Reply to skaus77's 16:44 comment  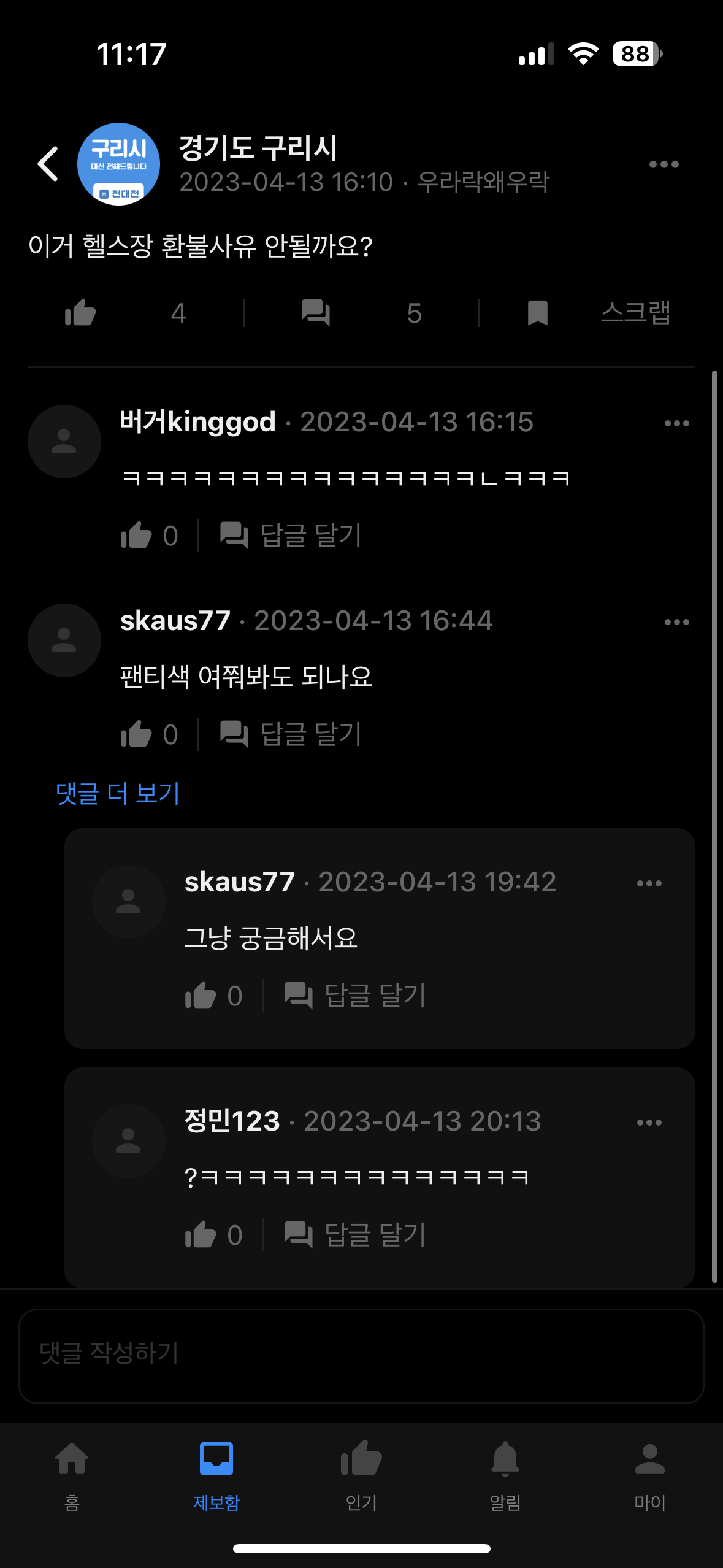(x=292, y=734)
